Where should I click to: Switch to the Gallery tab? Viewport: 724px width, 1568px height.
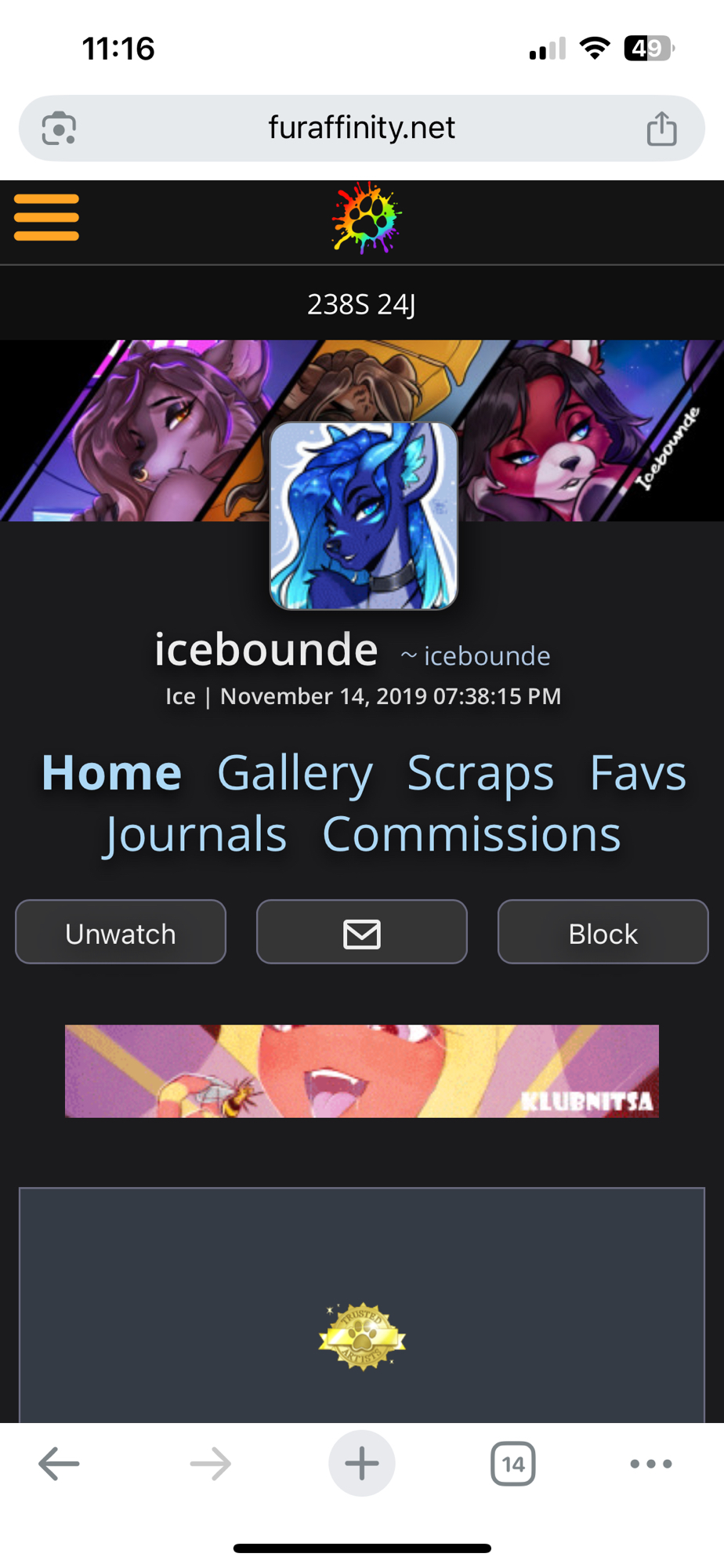tap(295, 773)
